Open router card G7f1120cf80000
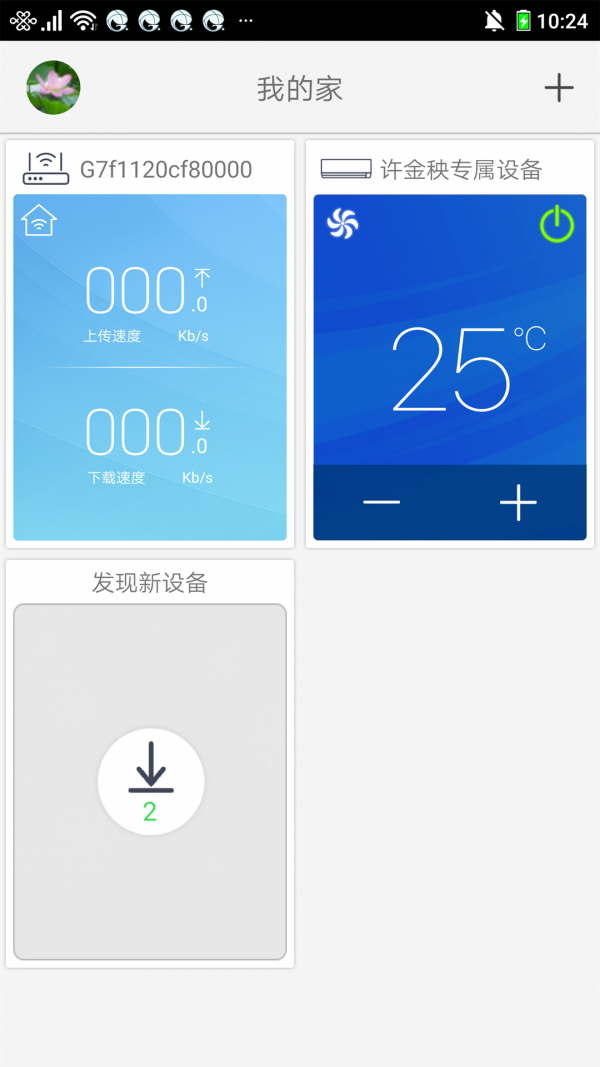The width and height of the screenshot is (600, 1067). [150, 366]
